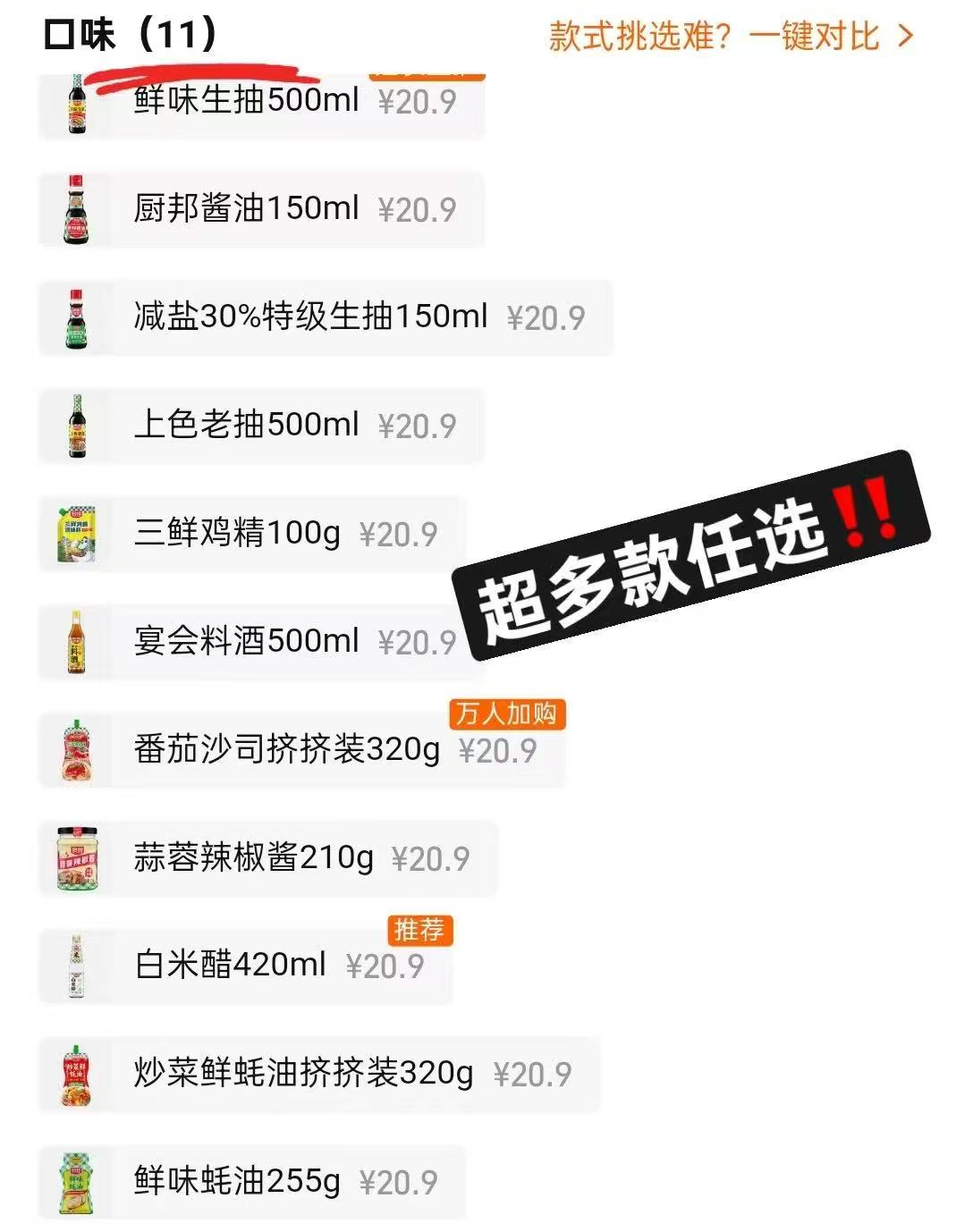Click the 上色老抽500ml bottle image

(76, 426)
